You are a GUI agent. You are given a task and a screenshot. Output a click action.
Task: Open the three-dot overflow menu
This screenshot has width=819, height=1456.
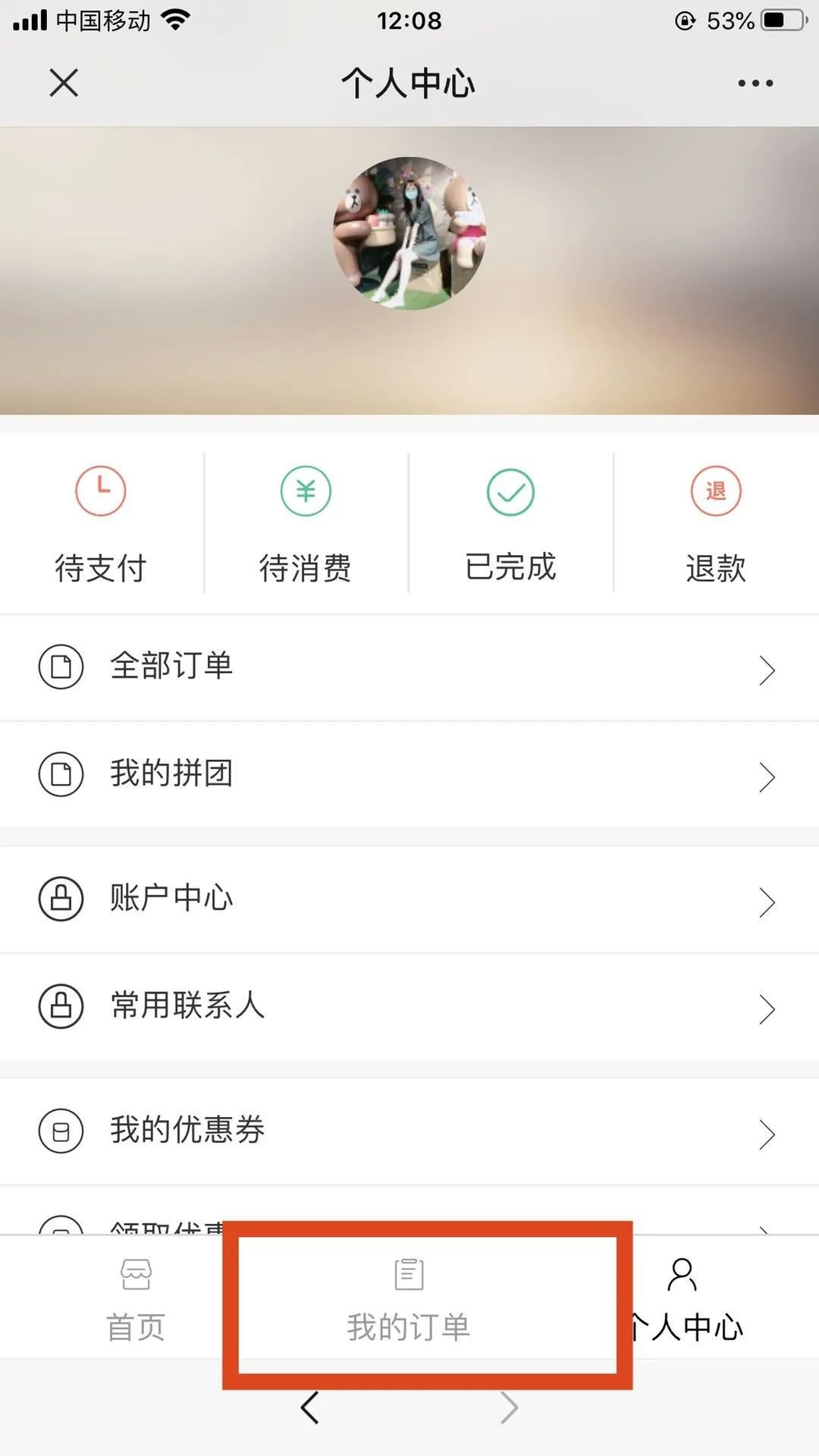coord(755,83)
